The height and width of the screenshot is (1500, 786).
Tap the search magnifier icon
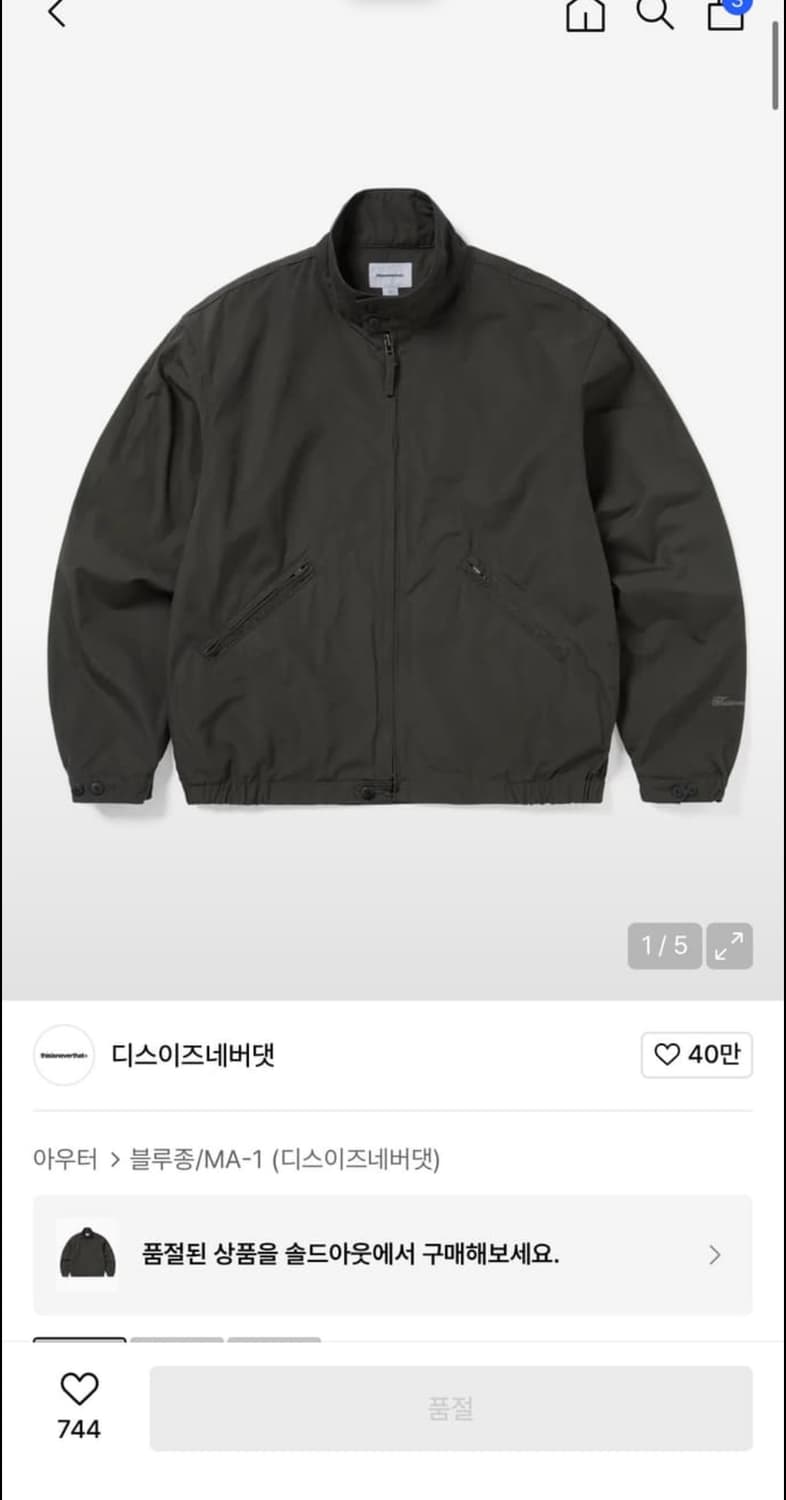pos(656,15)
